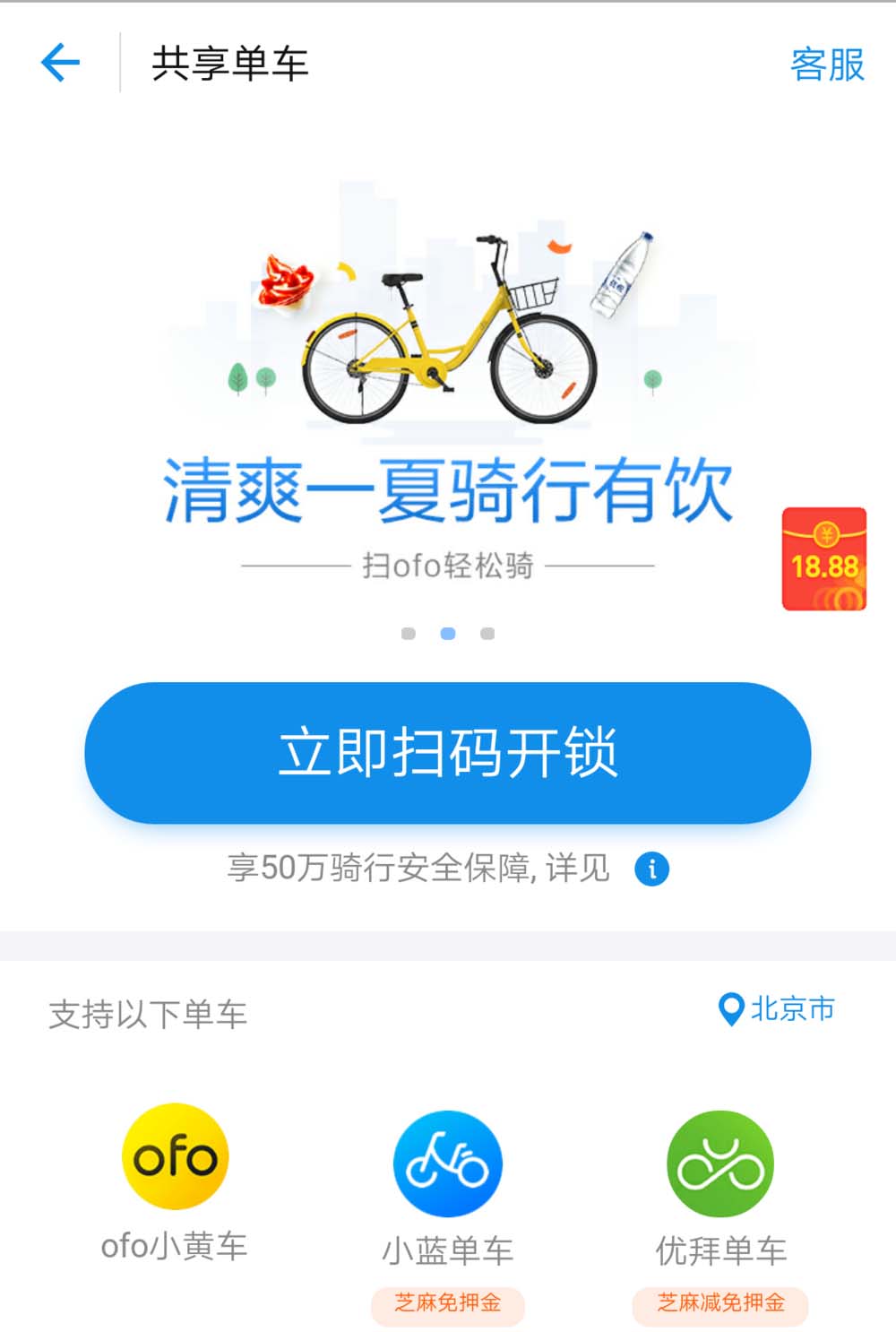The image size is (896, 1332).
Task: Expand 芝麻免押金 under 小蓝单车
Action: pos(446,1307)
